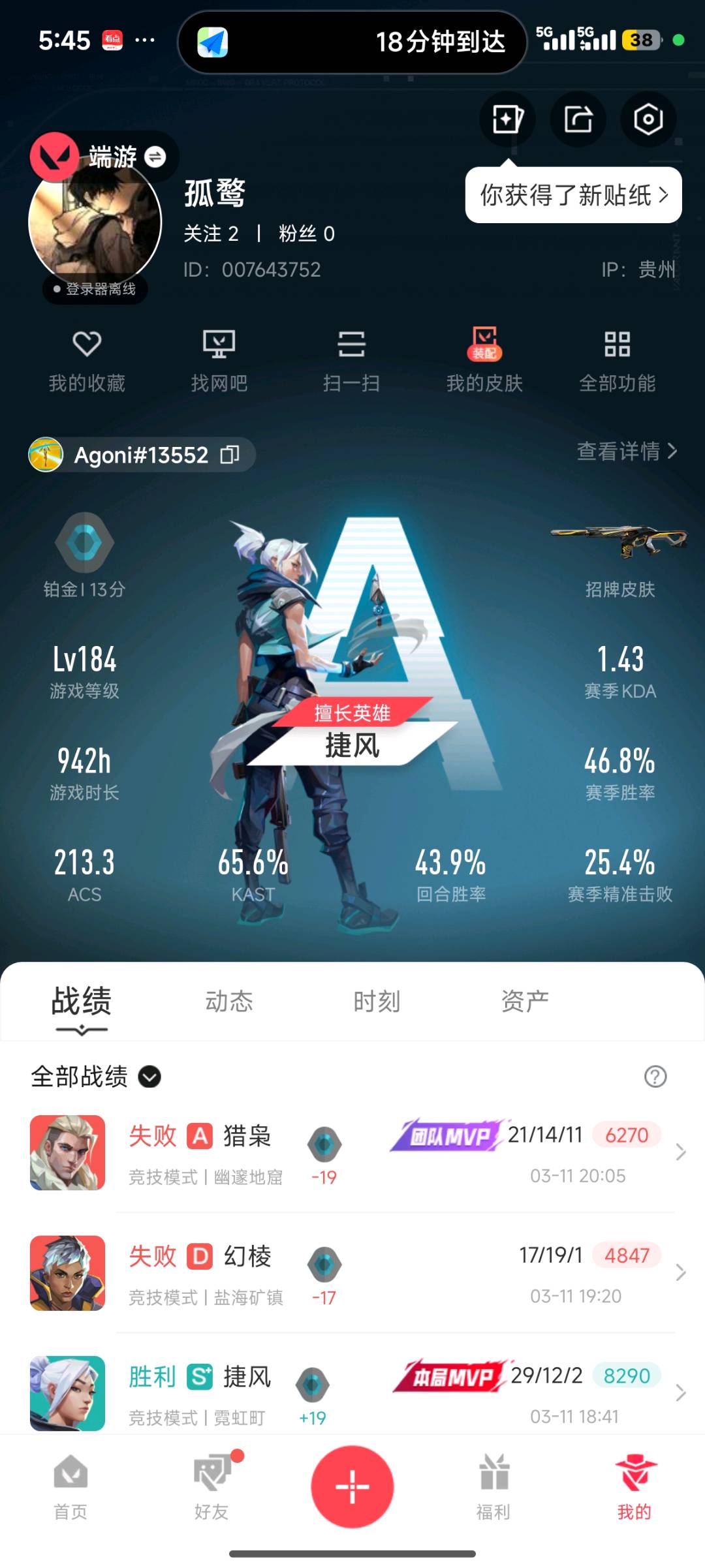The width and height of the screenshot is (705, 1568).
Task: Open the settings hexagon icon
Action: [x=648, y=119]
